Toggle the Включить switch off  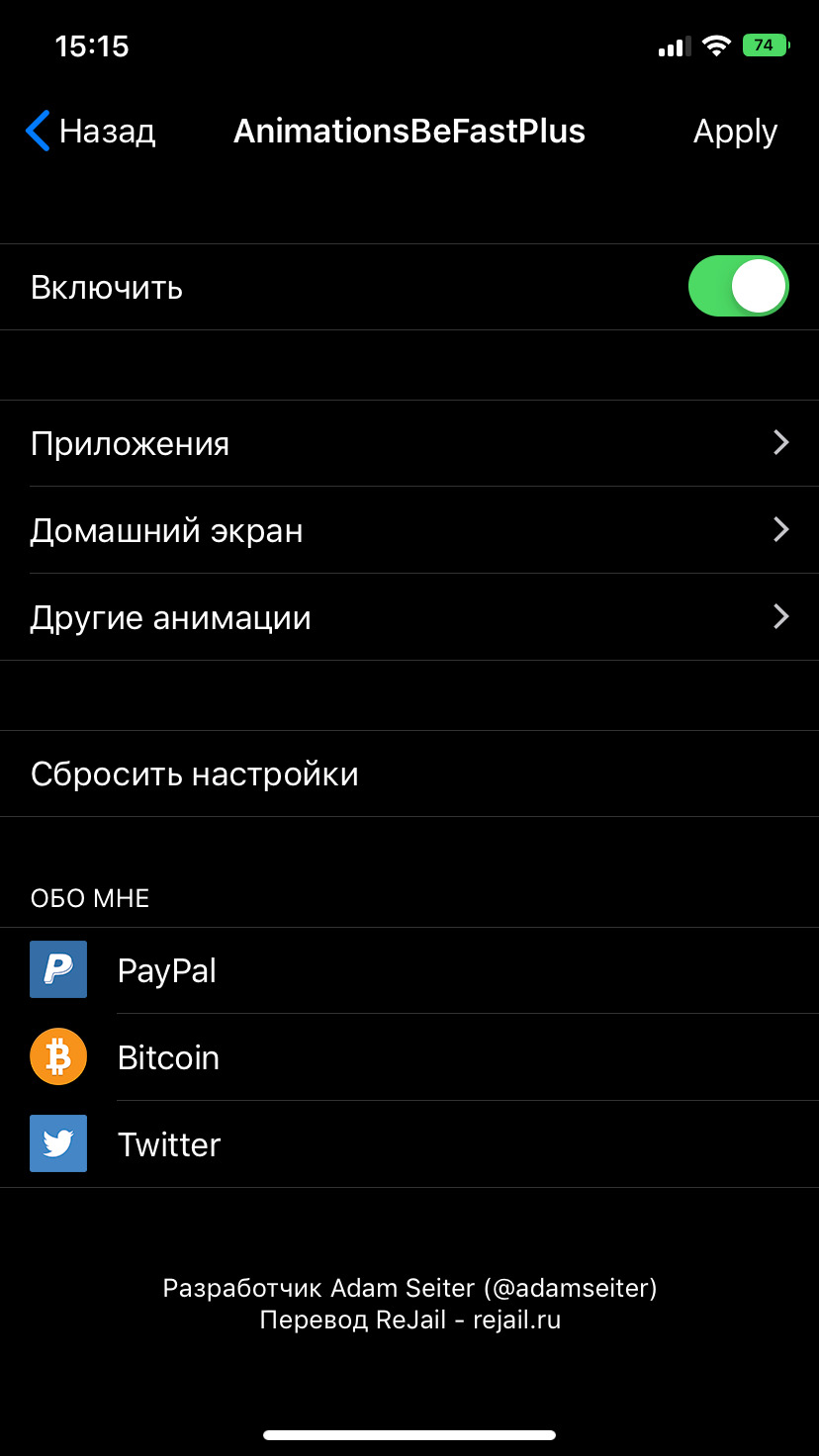[738, 287]
